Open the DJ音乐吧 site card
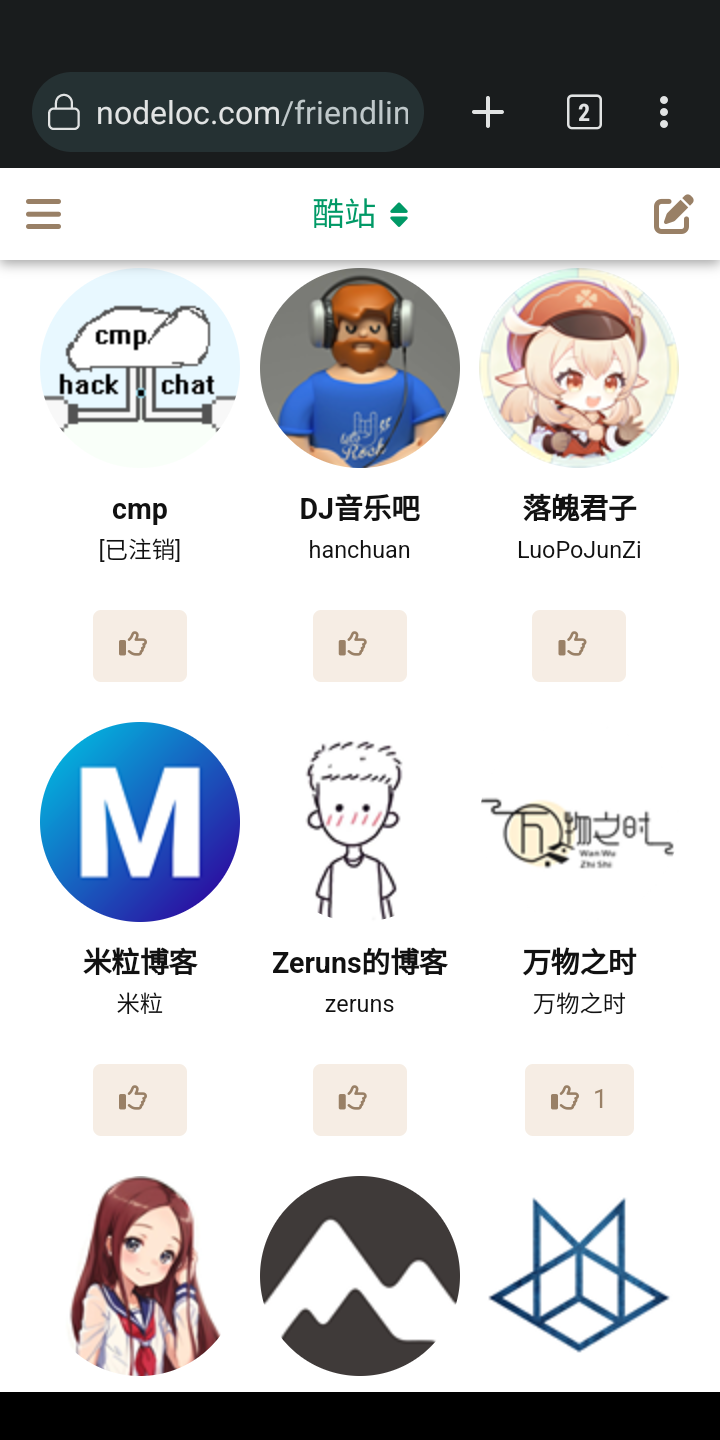The height and width of the screenshot is (1440, 720). pos(360,368)
